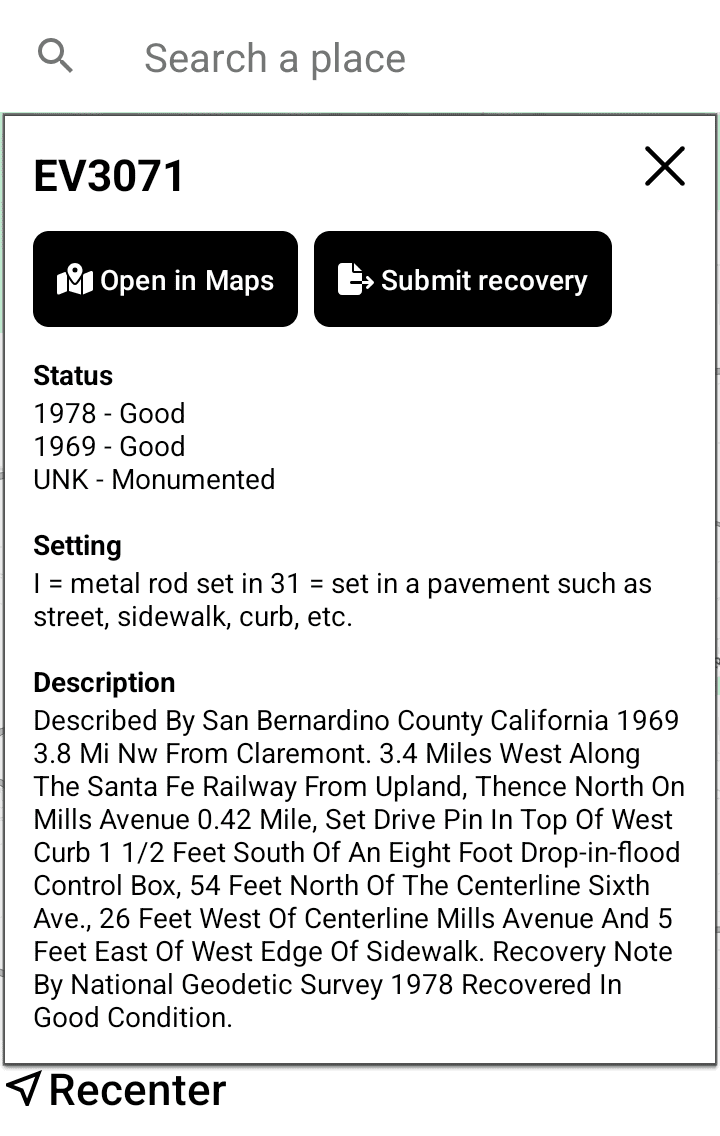The height and width of the screenshot is (1136, 720).
Task: Click the San Bernardino County description paragraph
Action: (355, 868)
